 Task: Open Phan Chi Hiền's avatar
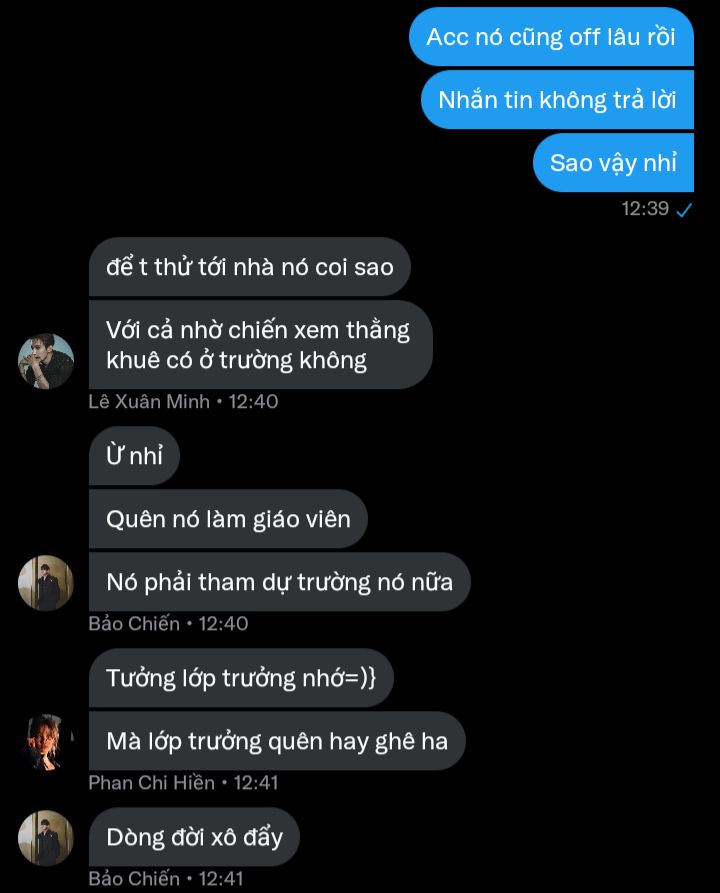click(46, 742)
